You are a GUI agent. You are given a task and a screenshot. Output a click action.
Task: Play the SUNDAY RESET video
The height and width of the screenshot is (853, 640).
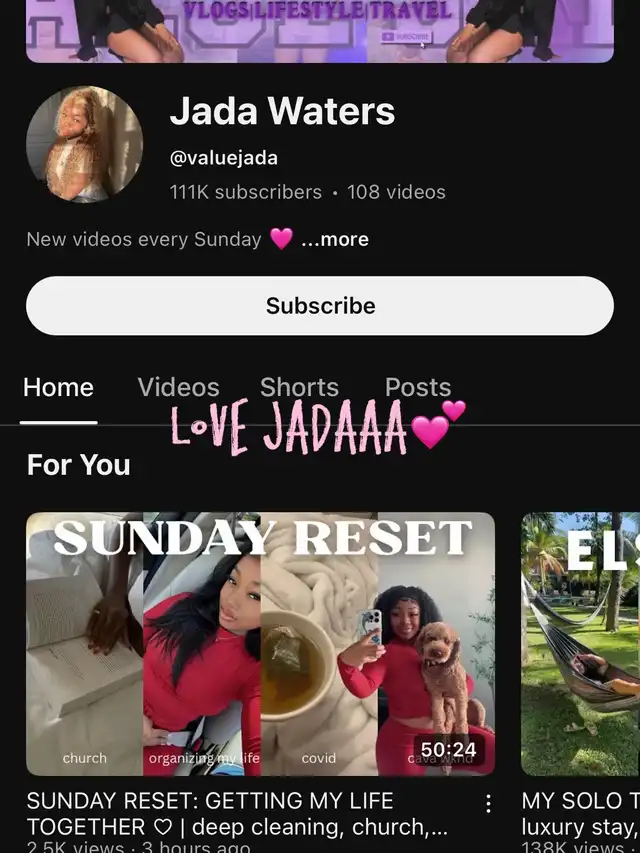click(x=260, y=644)
